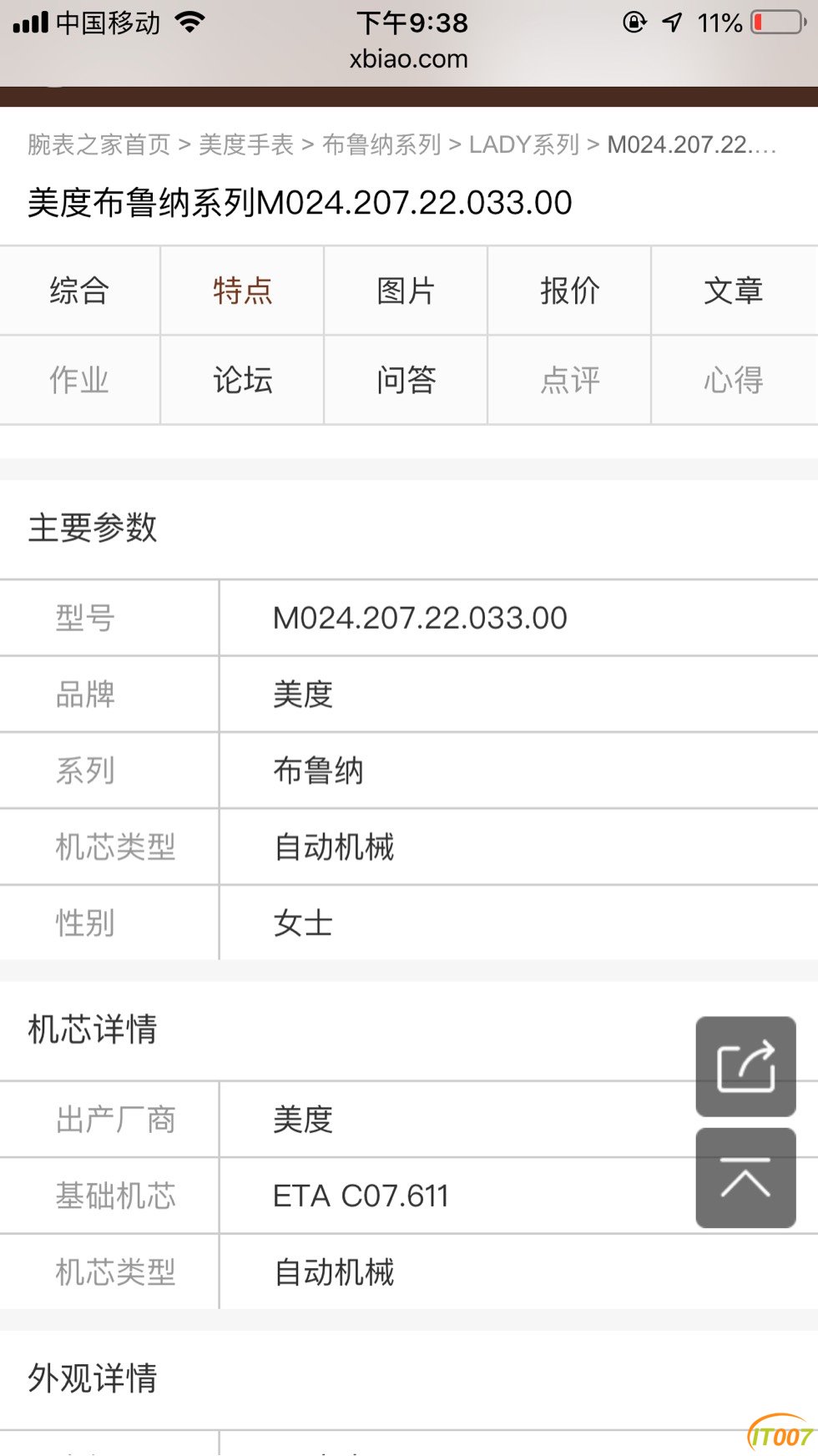Go to the 布鲁纳系列 breadcrumb

click(x=381, y=145)
